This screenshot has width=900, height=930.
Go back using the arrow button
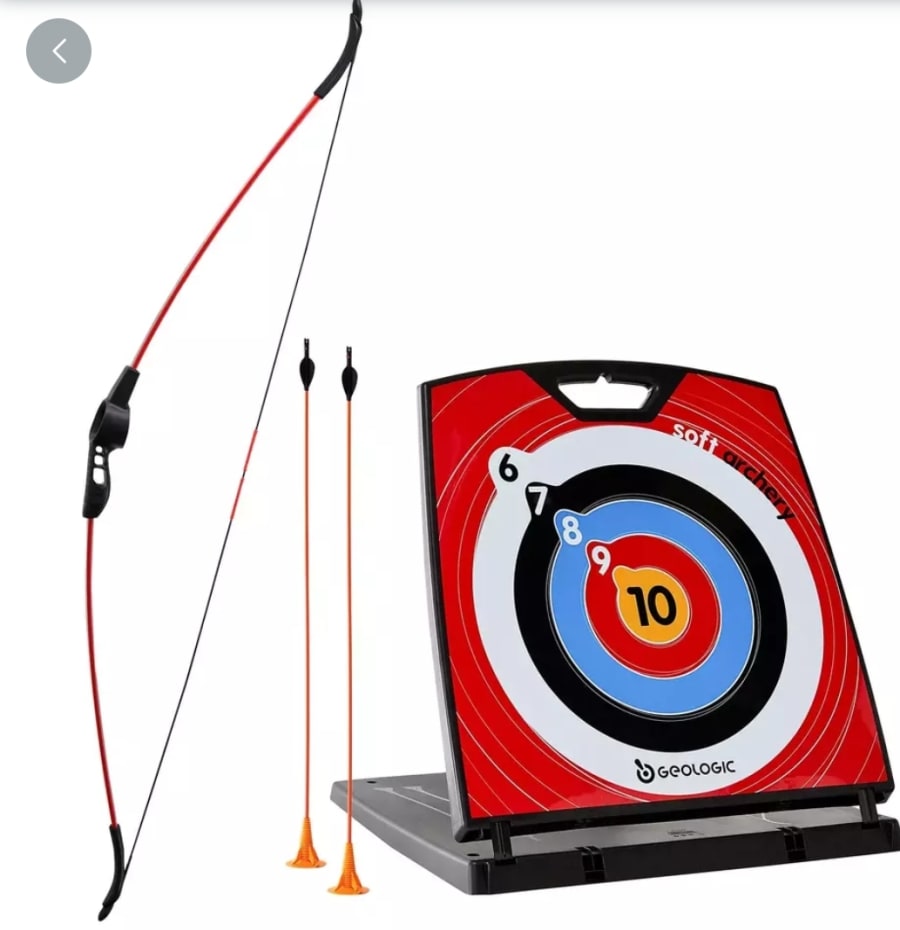point(58,51)
